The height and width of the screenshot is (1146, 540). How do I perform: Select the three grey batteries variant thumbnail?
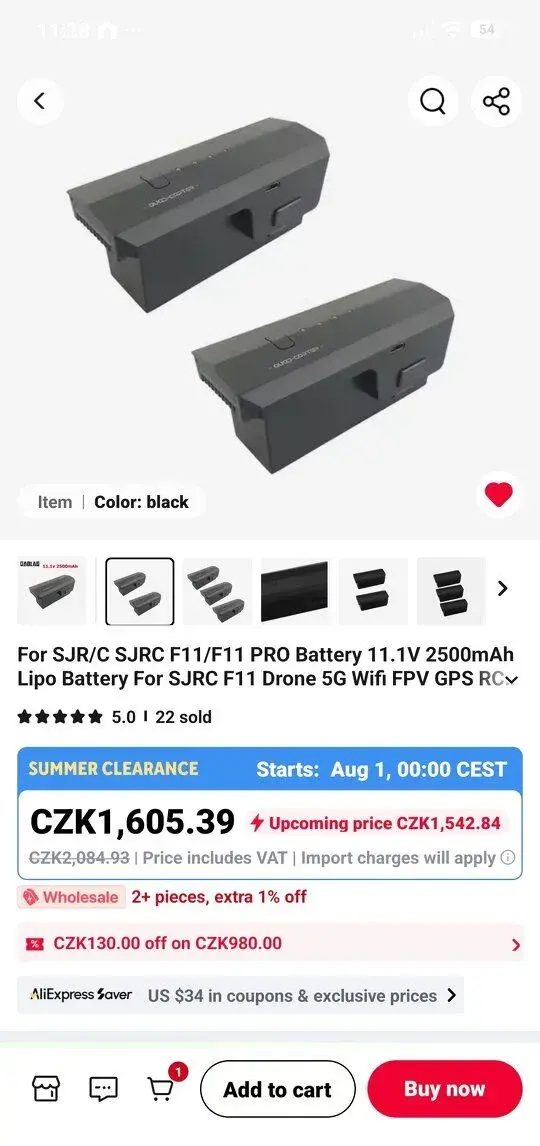point(218,591)
